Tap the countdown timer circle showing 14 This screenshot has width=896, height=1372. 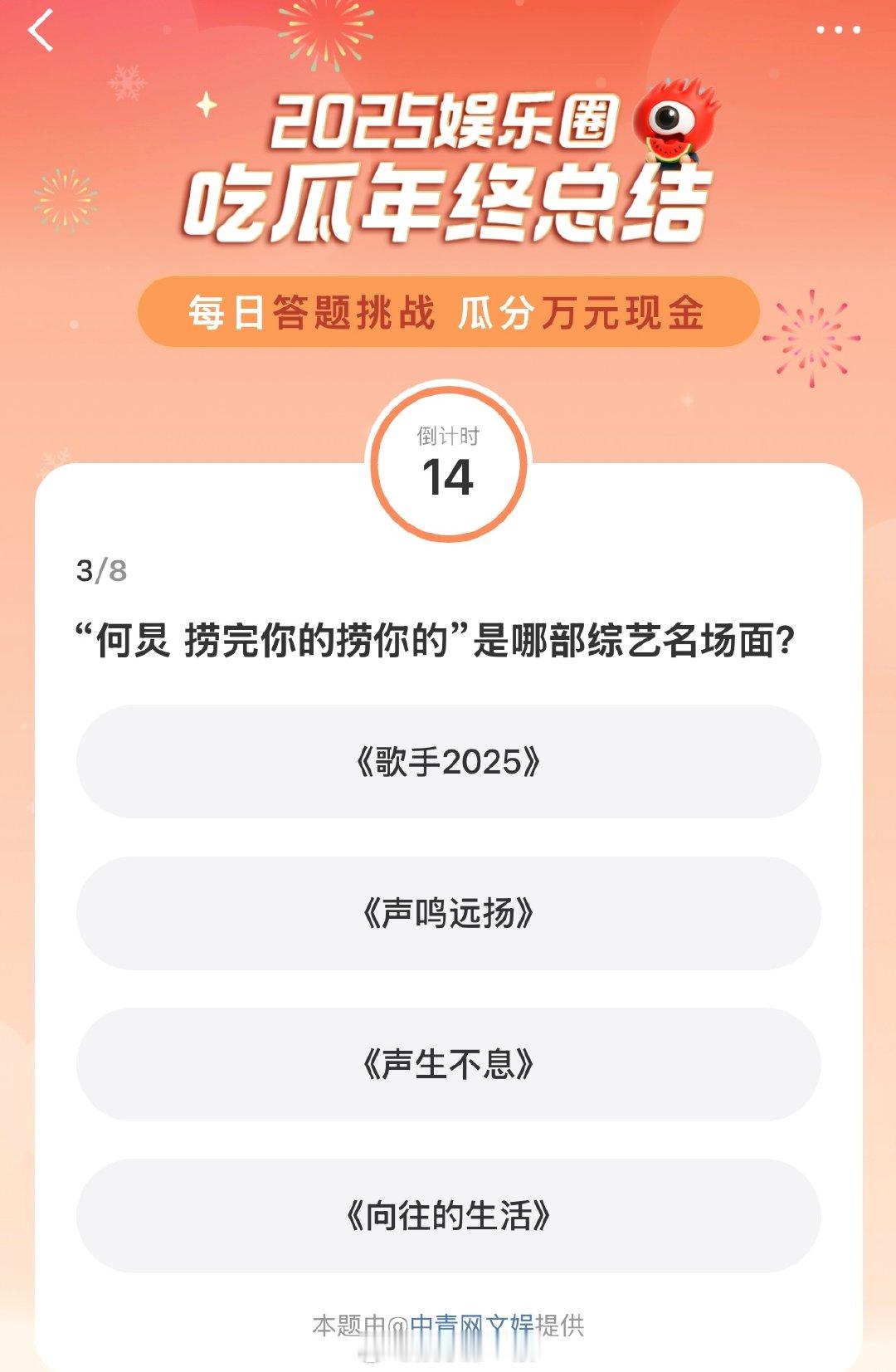pyautogui.click(x=448, y=462)
